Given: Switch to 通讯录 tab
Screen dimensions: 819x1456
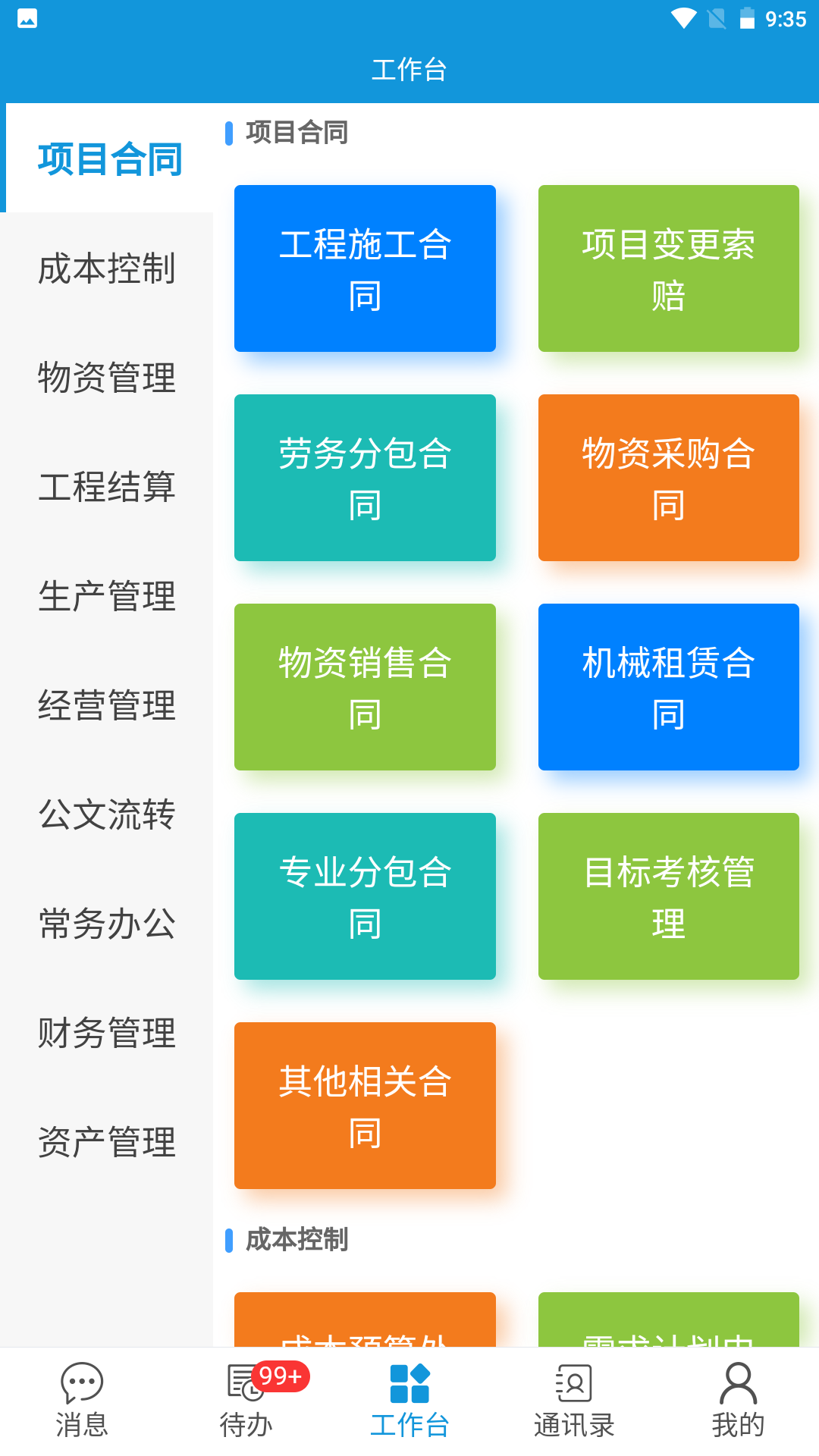Looking at the screenshot, I should tap(573, 1401).
